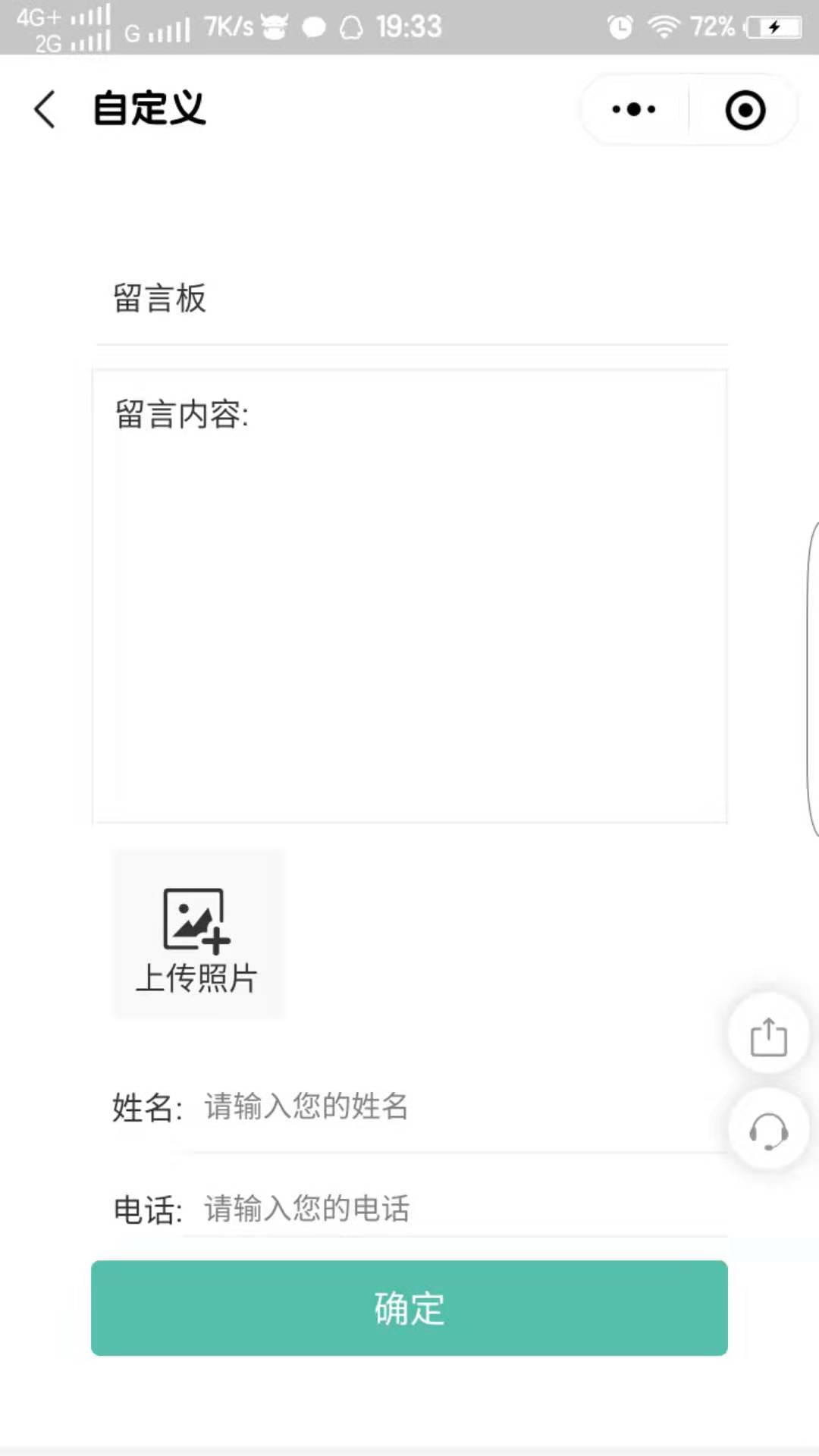819x1456 pixels.
Task: Open customer service via headset icon
Action: 768,1131
